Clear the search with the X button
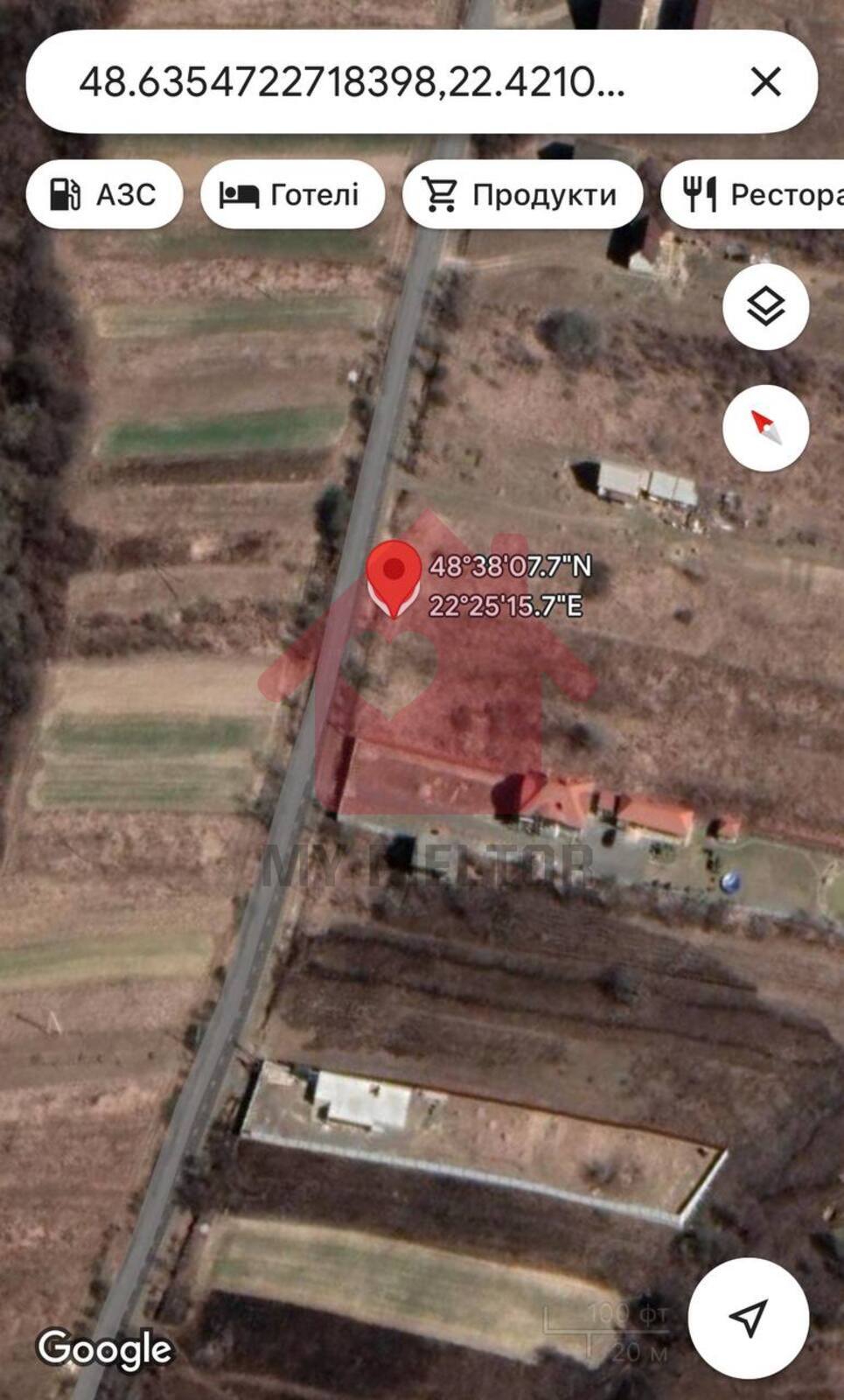844x1400 pixels. [x=765, y=82]
